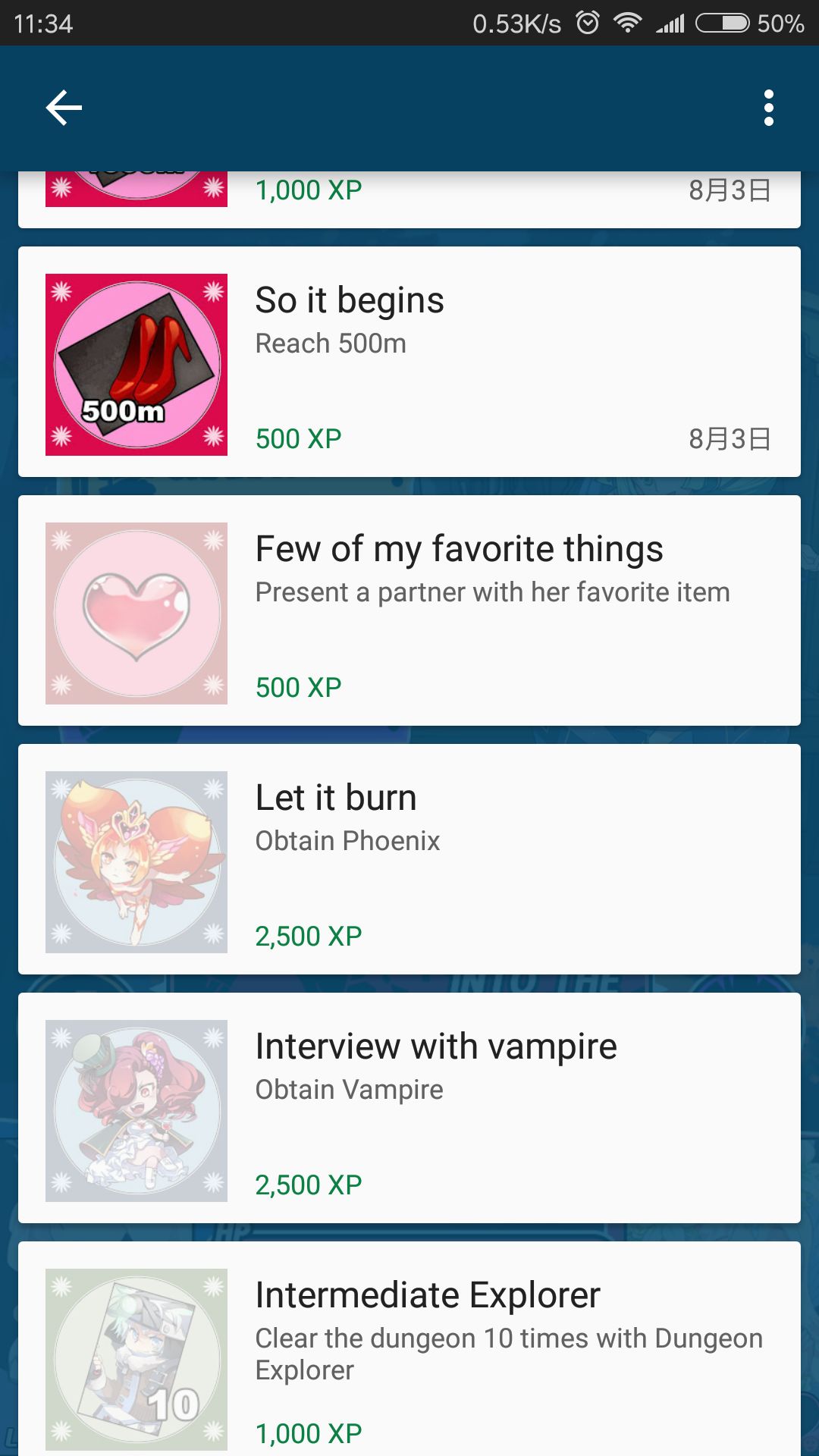The width and height of the screenshot is (819, 1456).
Task: Open the three-dot overflow menu
Action: pyautogui.click(x=768, y=108)
